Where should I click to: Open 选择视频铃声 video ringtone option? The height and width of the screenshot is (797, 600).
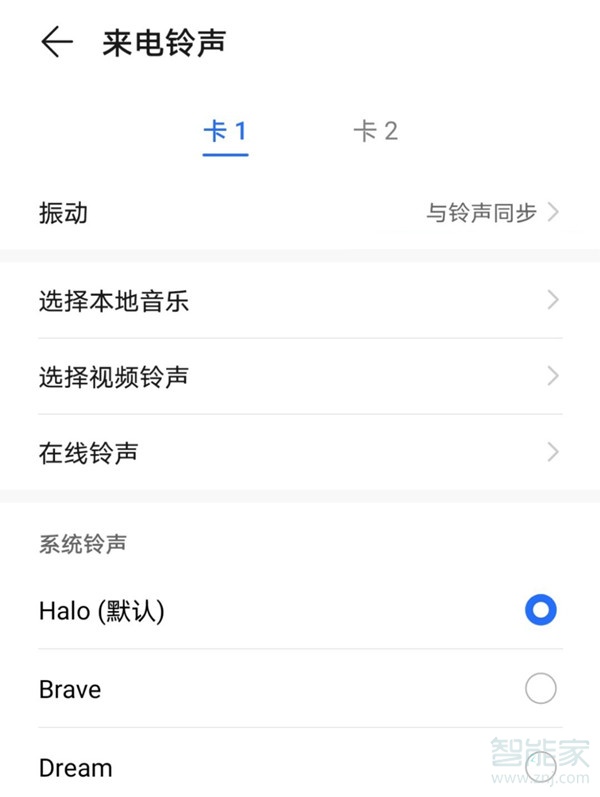coord(300,377)
